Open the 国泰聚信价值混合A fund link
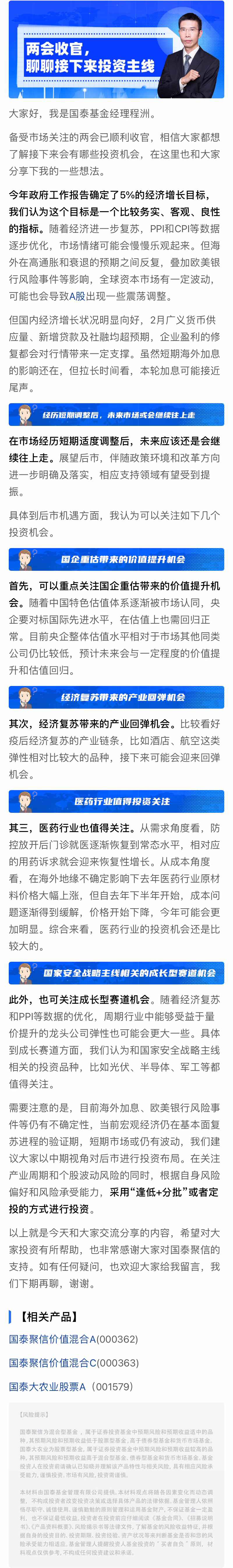 coord(73,1339)
